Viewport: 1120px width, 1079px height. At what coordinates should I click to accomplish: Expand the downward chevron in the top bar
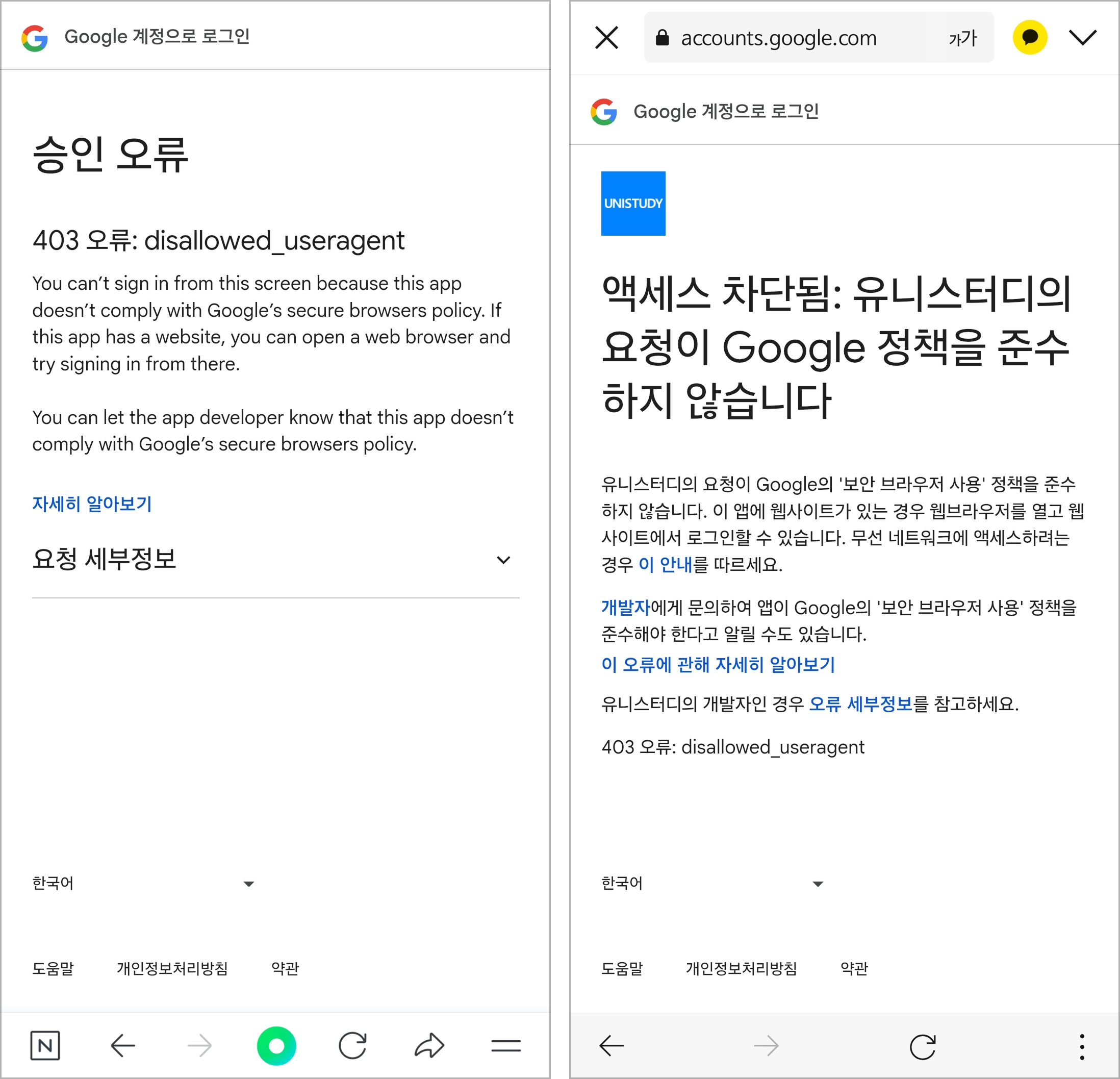click(1082, 38)
